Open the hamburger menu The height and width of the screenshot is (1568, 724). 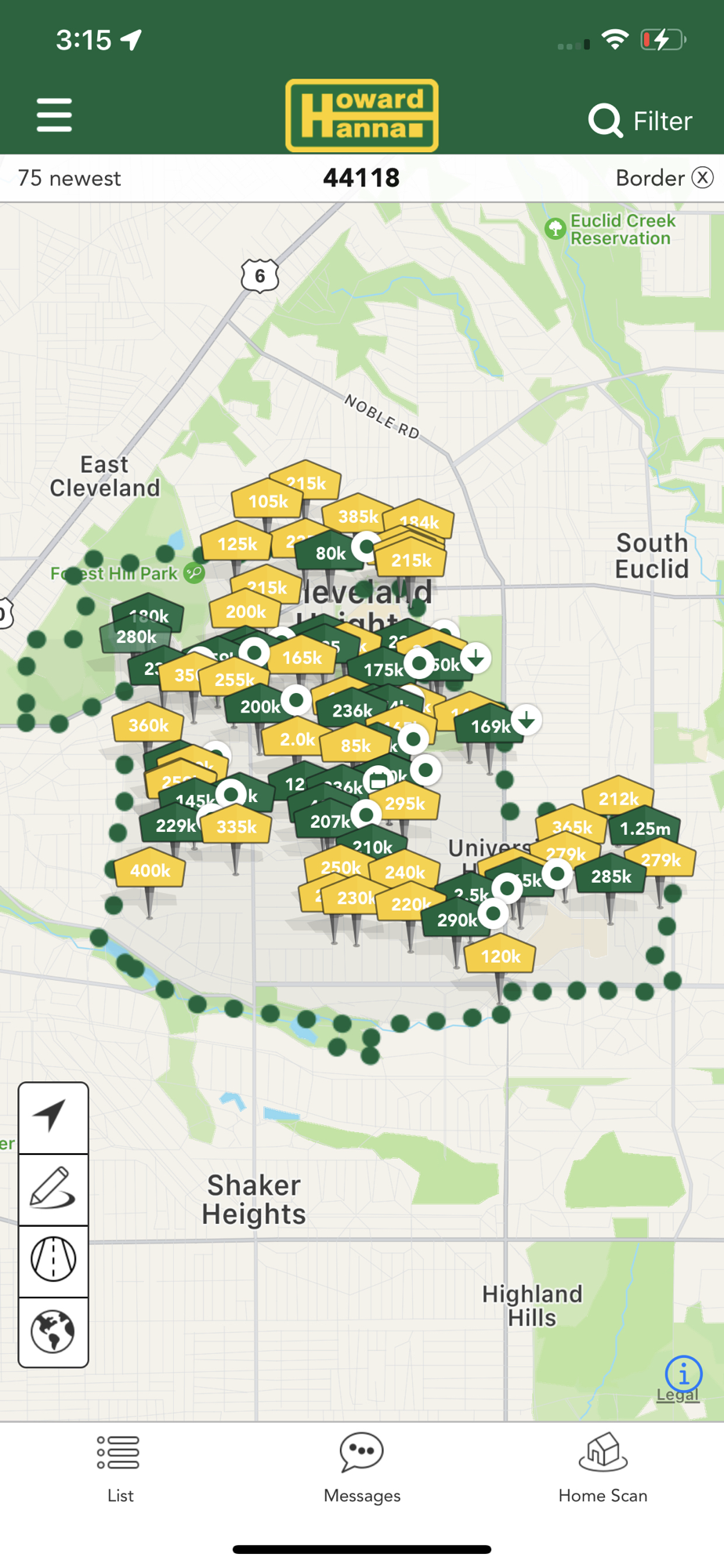tap(54, 115)
